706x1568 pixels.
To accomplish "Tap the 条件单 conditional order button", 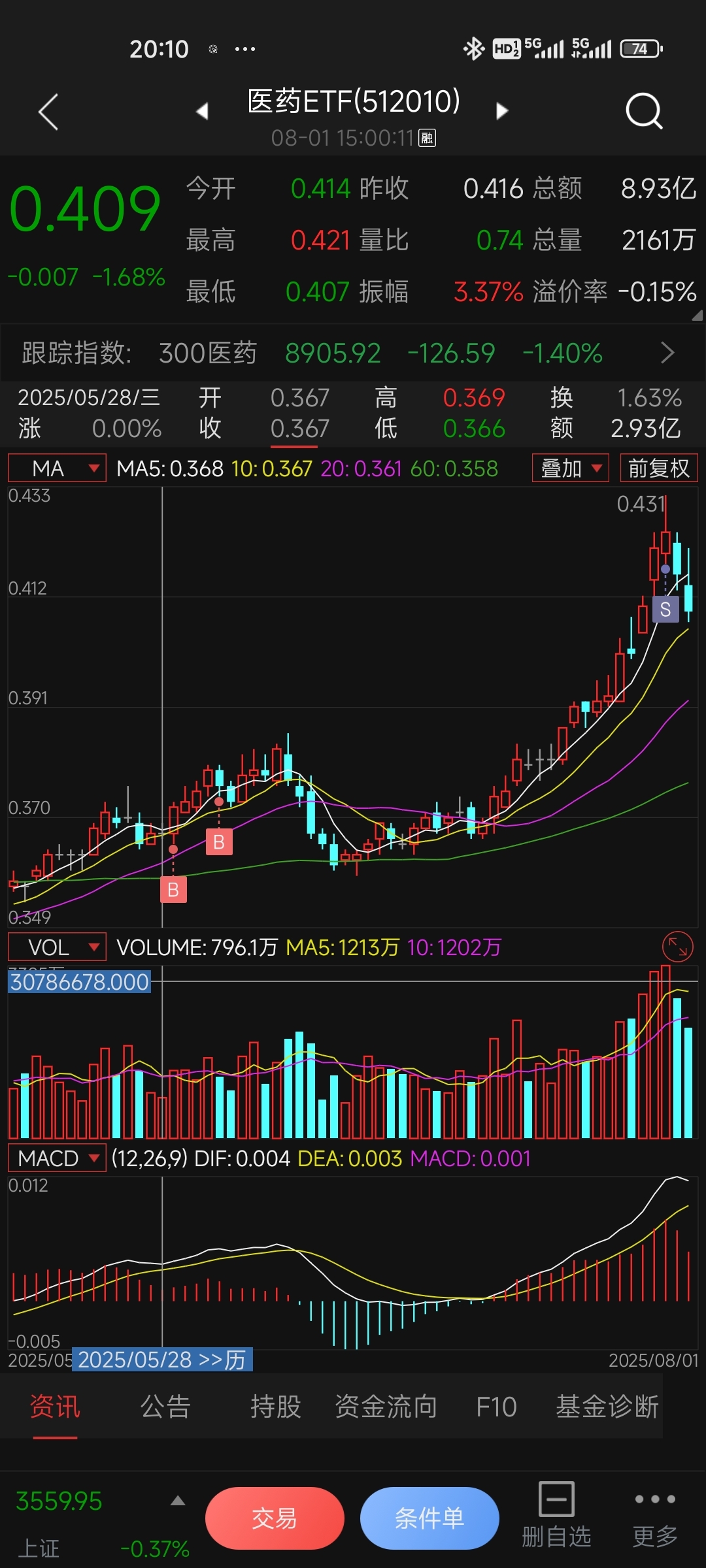I will (429, 1518).
